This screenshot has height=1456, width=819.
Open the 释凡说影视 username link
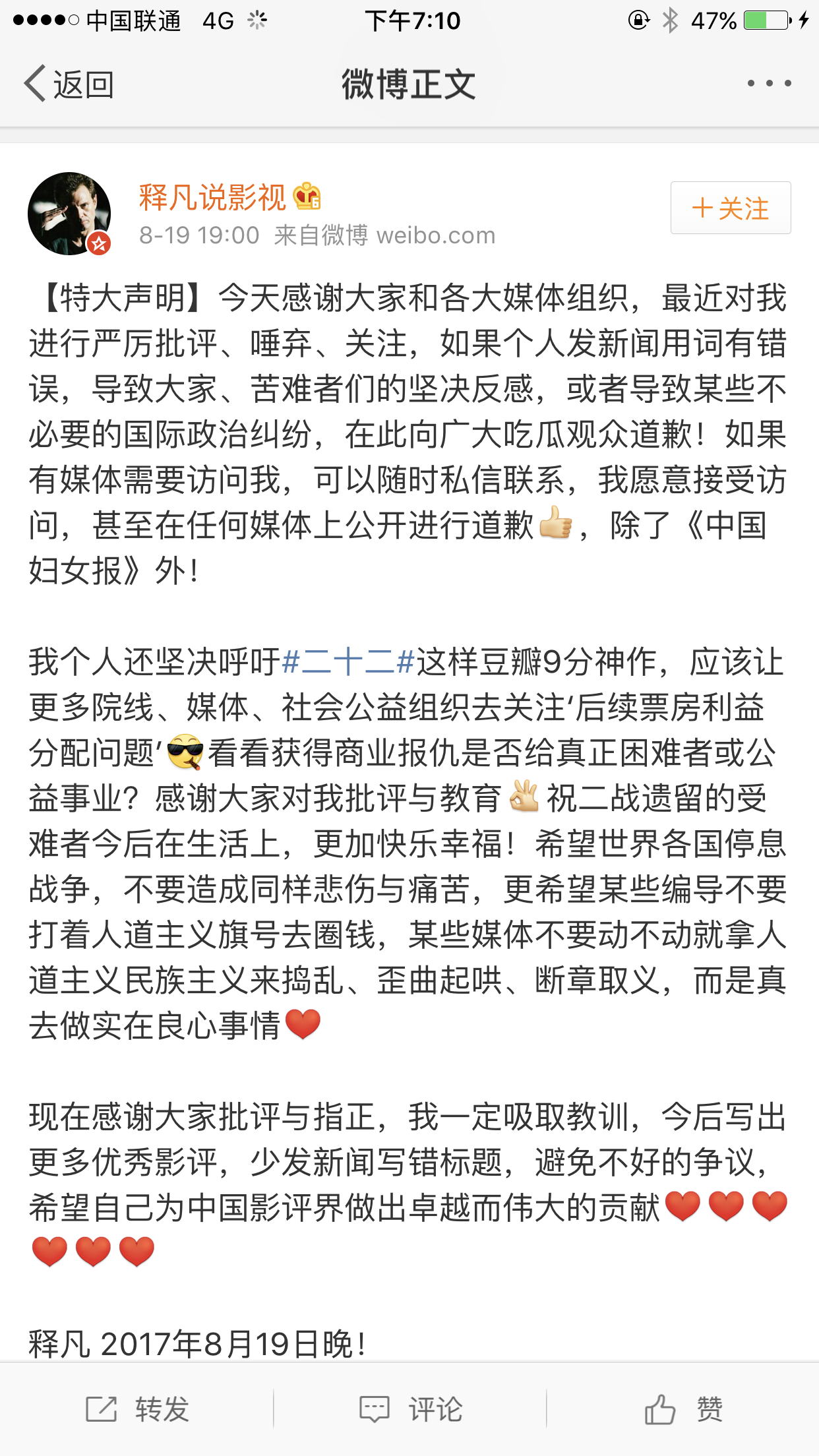click(x=212, y=197)
